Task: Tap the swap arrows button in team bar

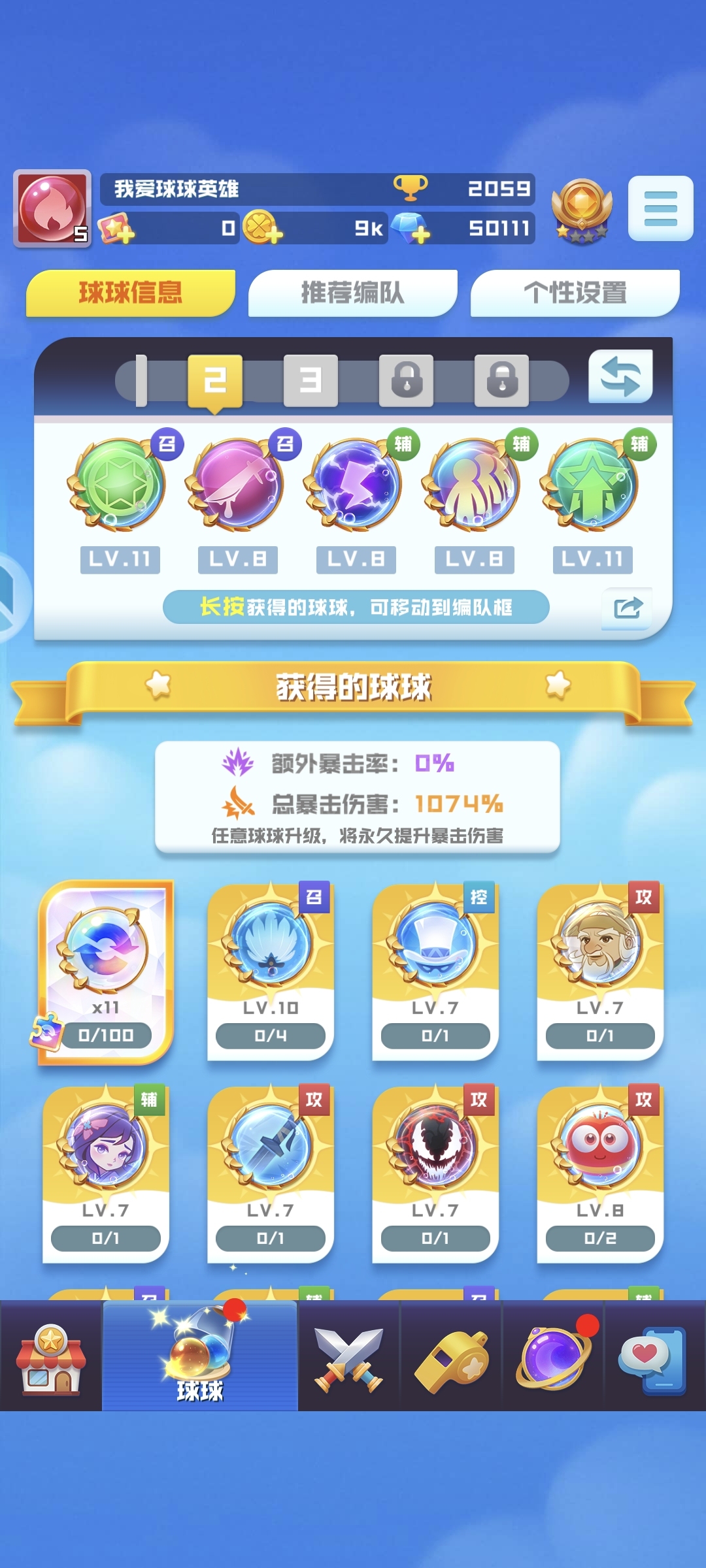Action: point(620,377)
